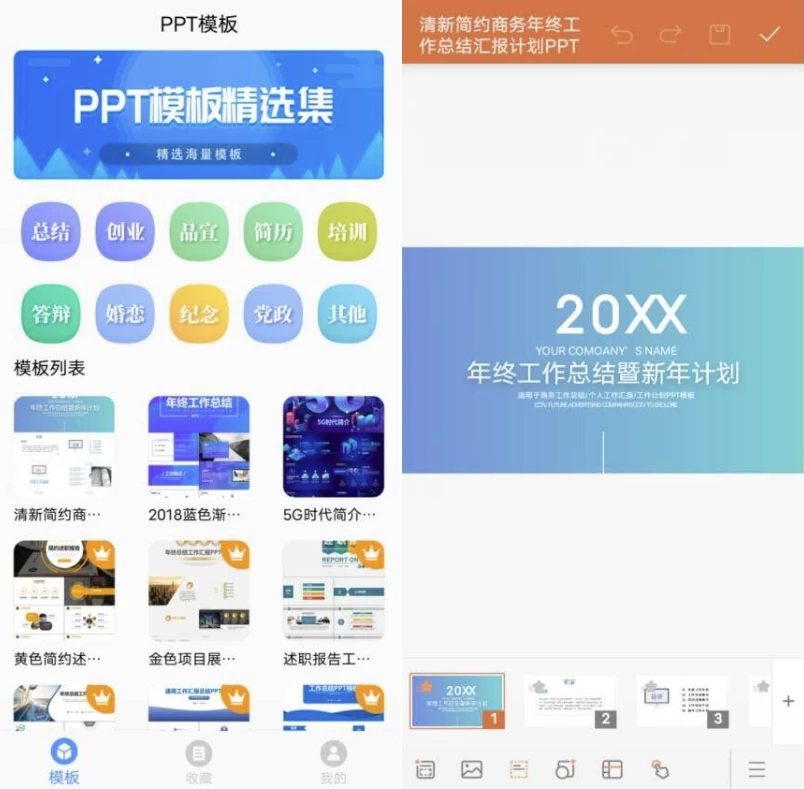Open the 5G时代简介 template
The width and height of the screenshot is (804, 789).
point(333,447)
